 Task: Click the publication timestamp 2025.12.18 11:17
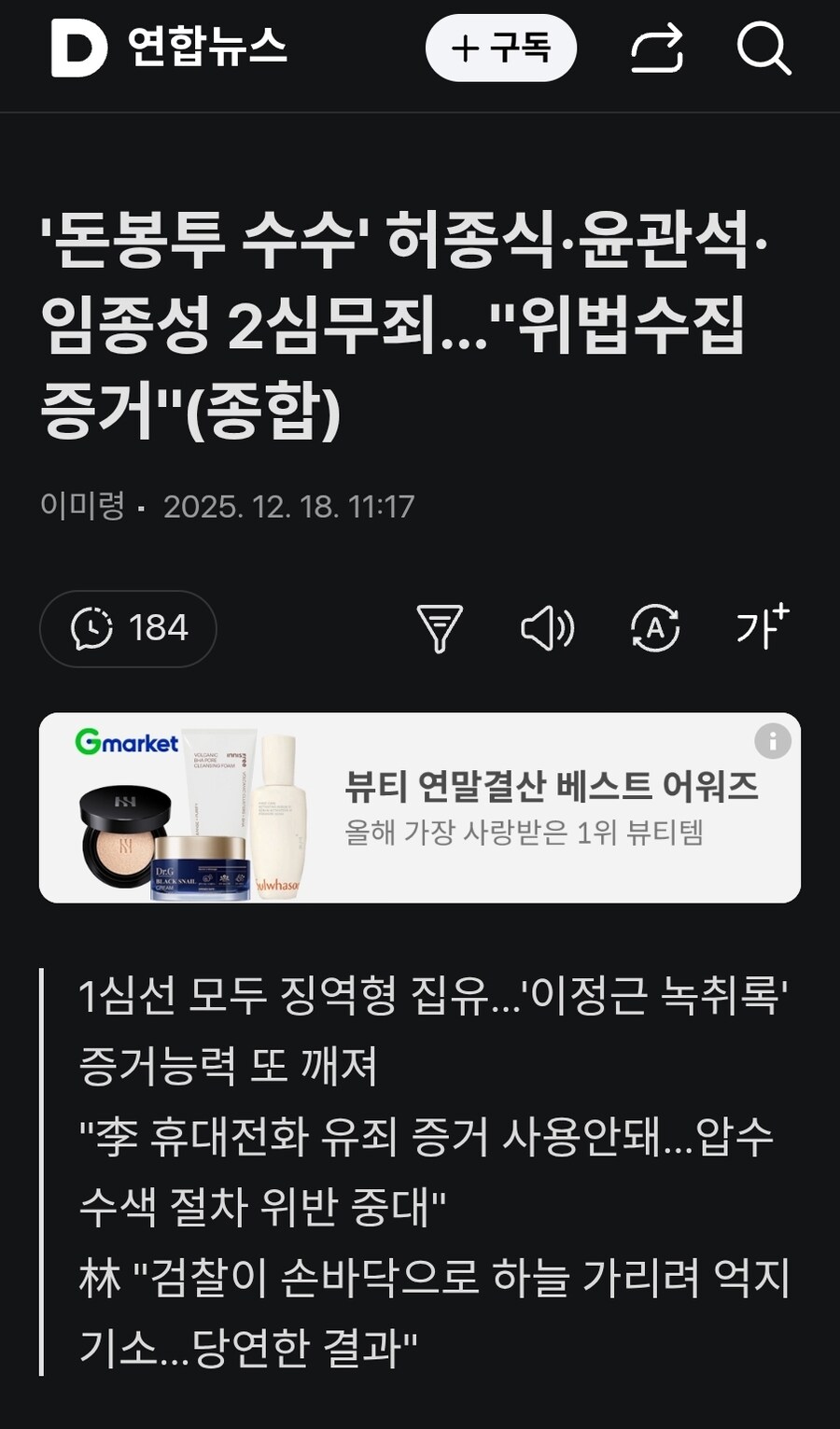click(x=289, y=507)
